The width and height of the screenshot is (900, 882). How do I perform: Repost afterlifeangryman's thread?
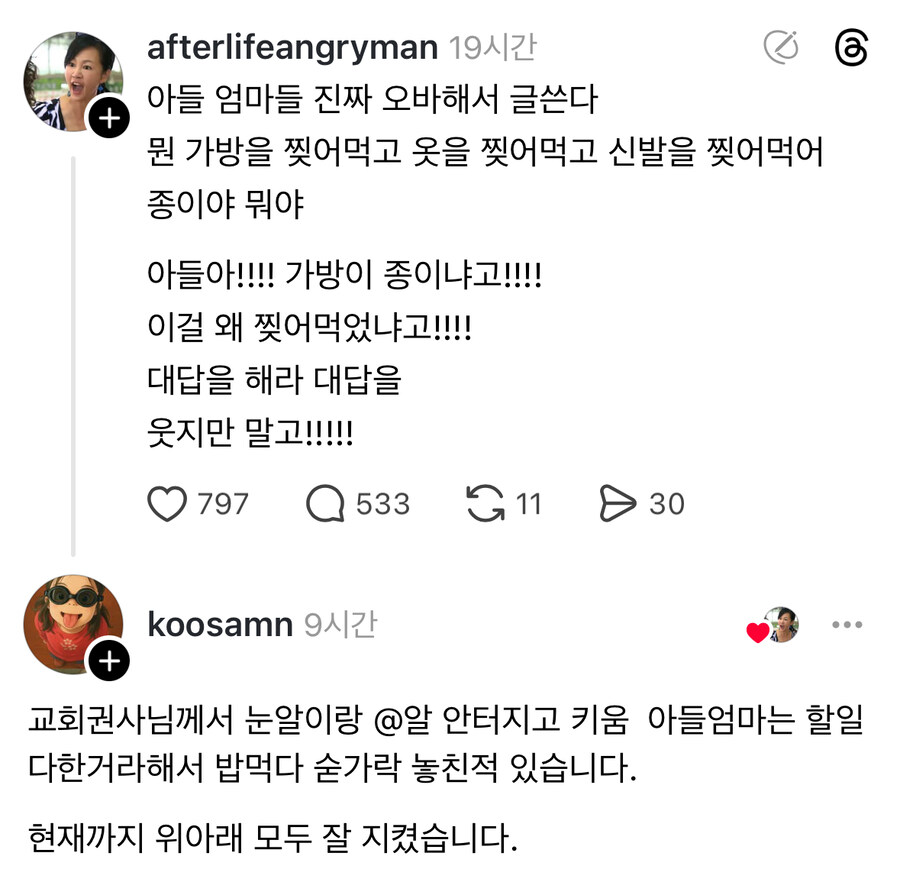point(485,503)
